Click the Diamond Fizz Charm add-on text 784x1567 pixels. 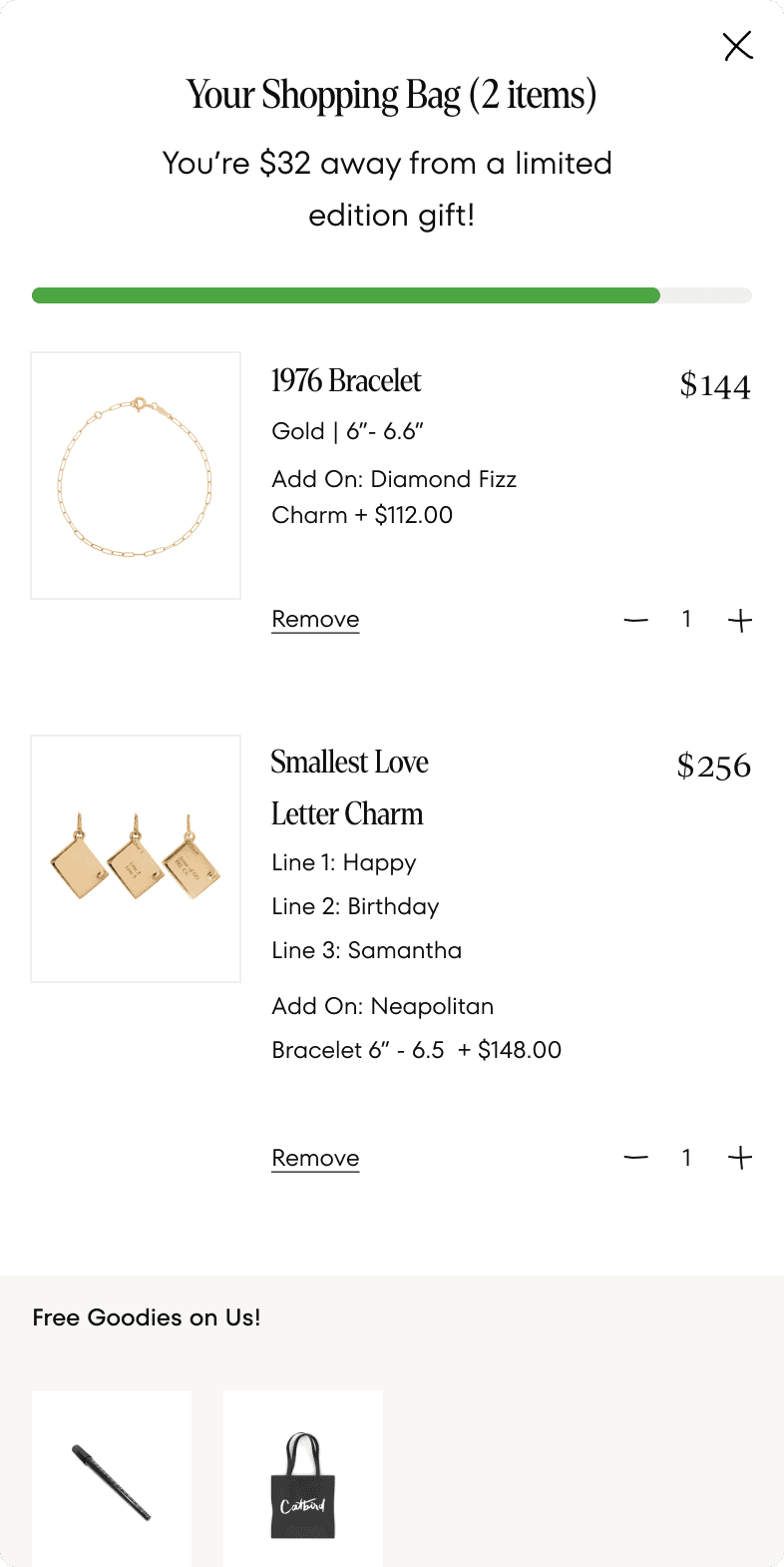pos(394,497)
